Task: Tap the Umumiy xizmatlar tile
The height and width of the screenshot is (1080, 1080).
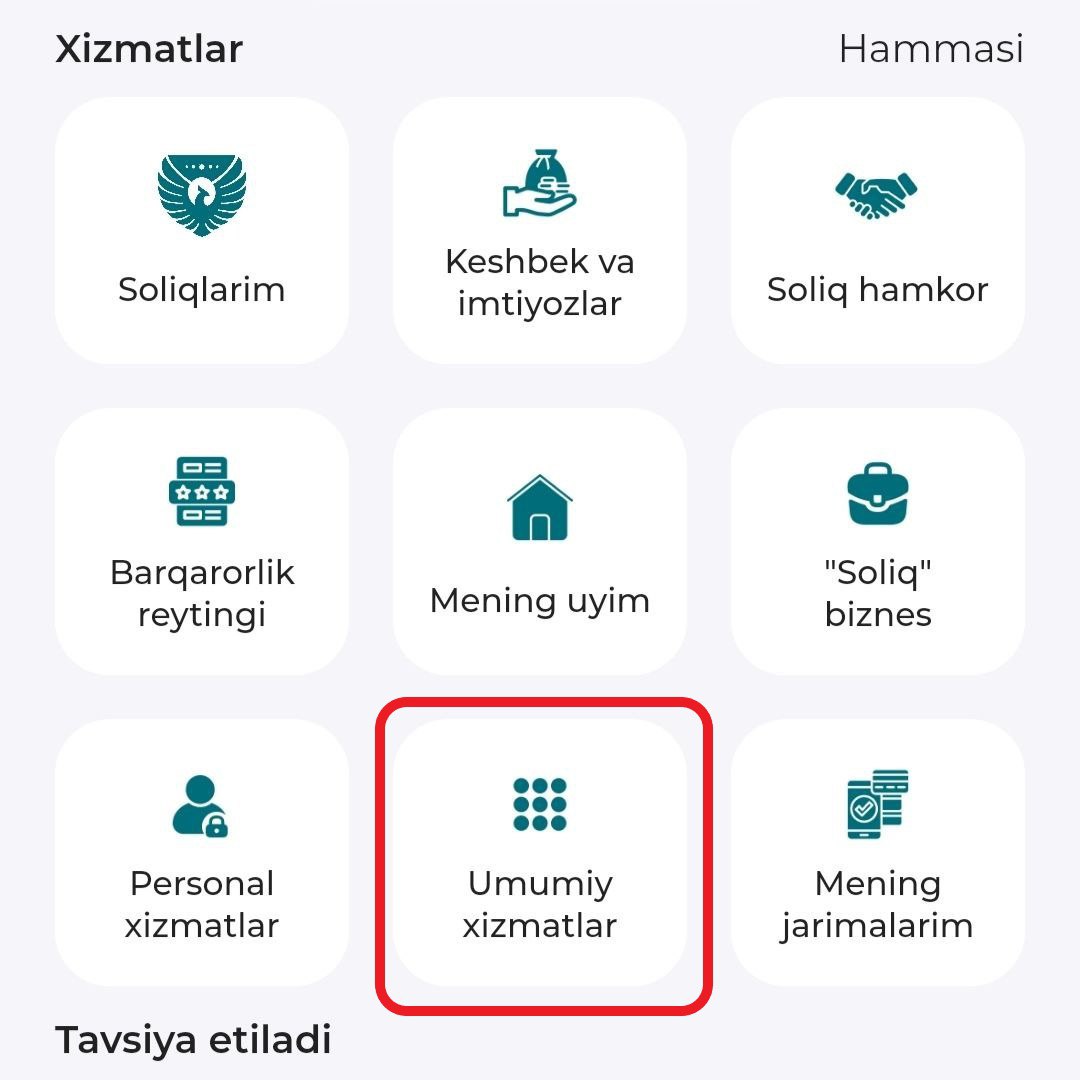Action: (540, 852)
